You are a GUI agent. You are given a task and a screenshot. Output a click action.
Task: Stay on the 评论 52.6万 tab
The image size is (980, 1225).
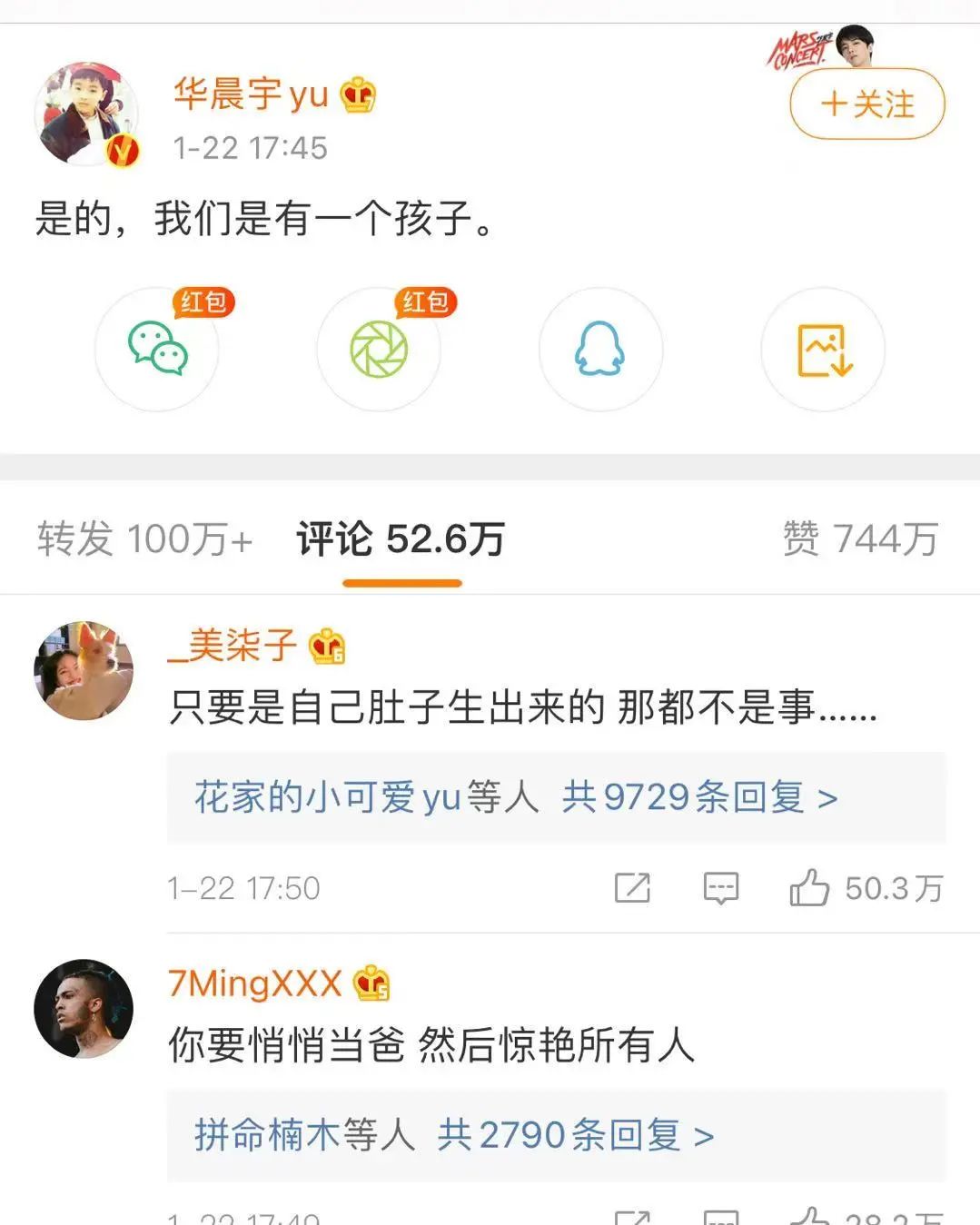[401, 538]
